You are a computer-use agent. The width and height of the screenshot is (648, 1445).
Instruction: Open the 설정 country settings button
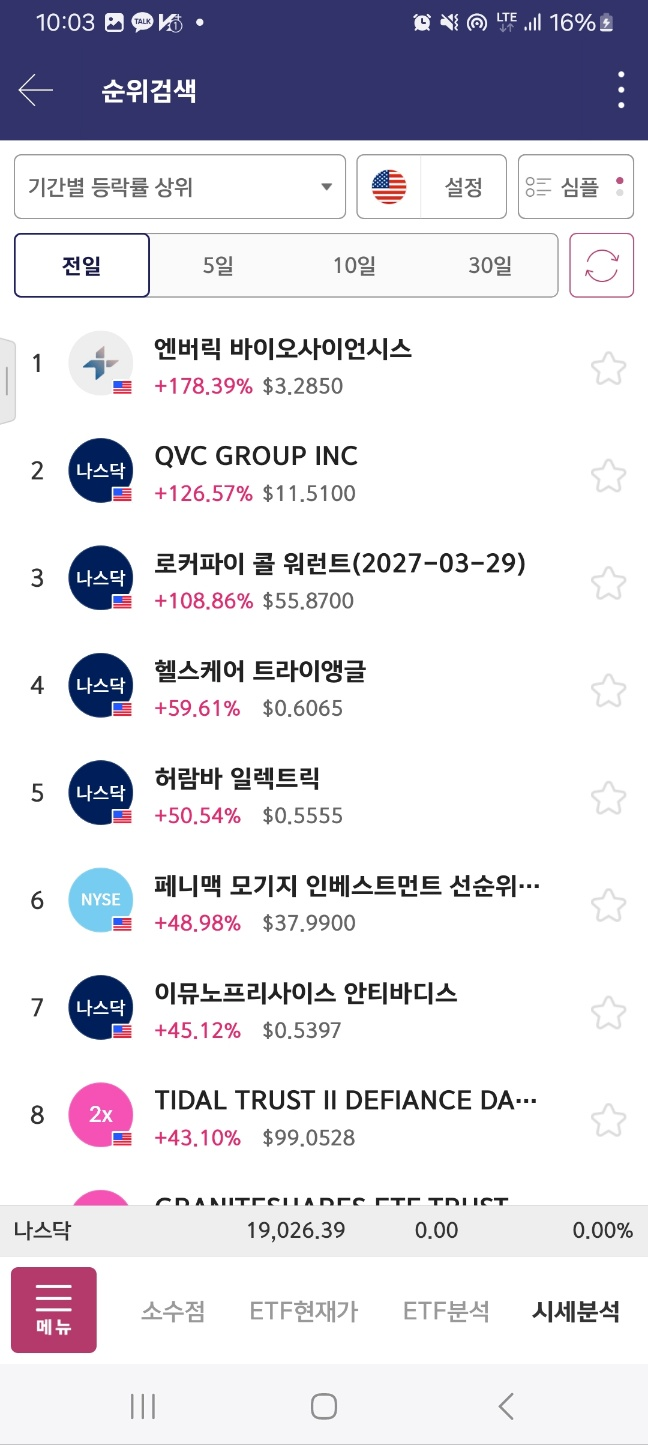[432, 187]
